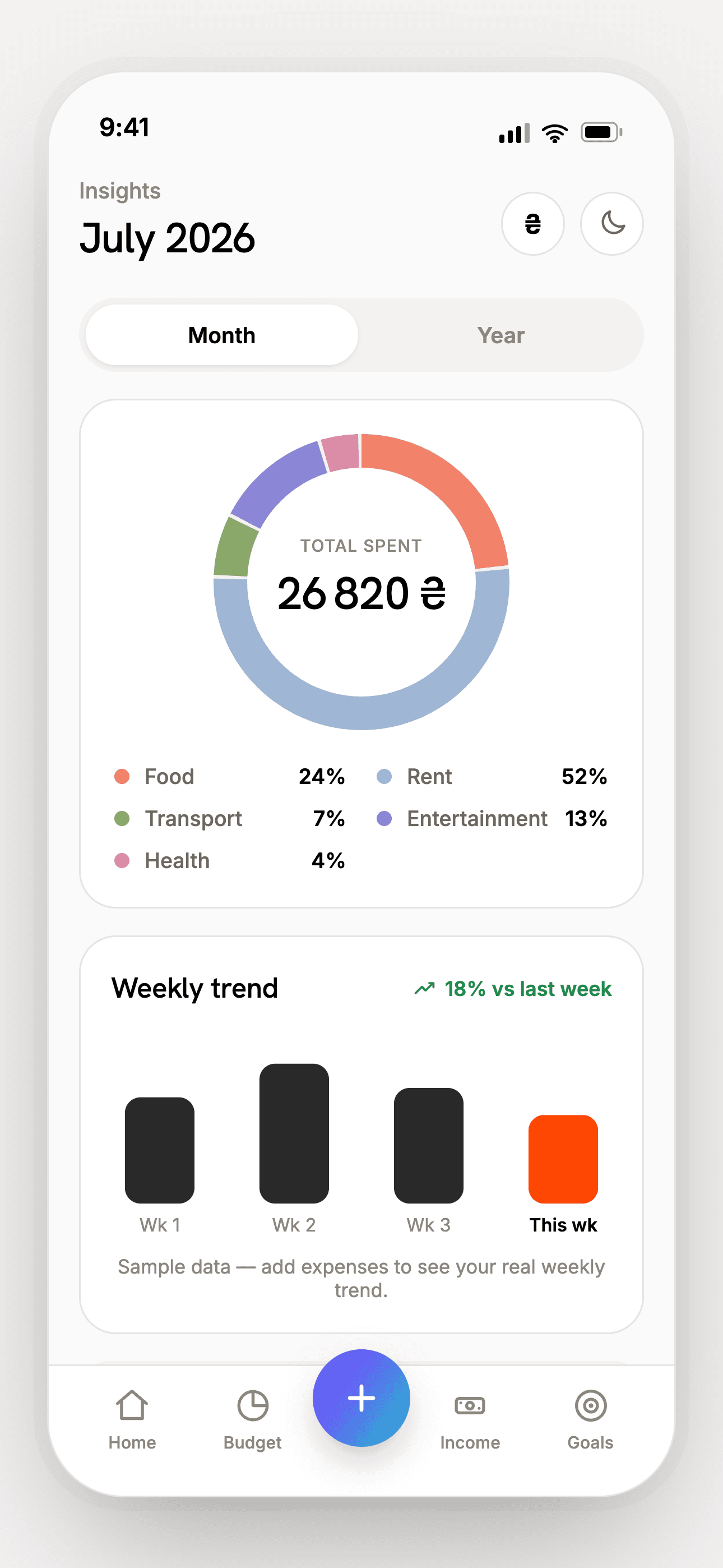Open the hryvnia currency selector
Viewport: 723px width, 1568px height.
pos(532,224)
